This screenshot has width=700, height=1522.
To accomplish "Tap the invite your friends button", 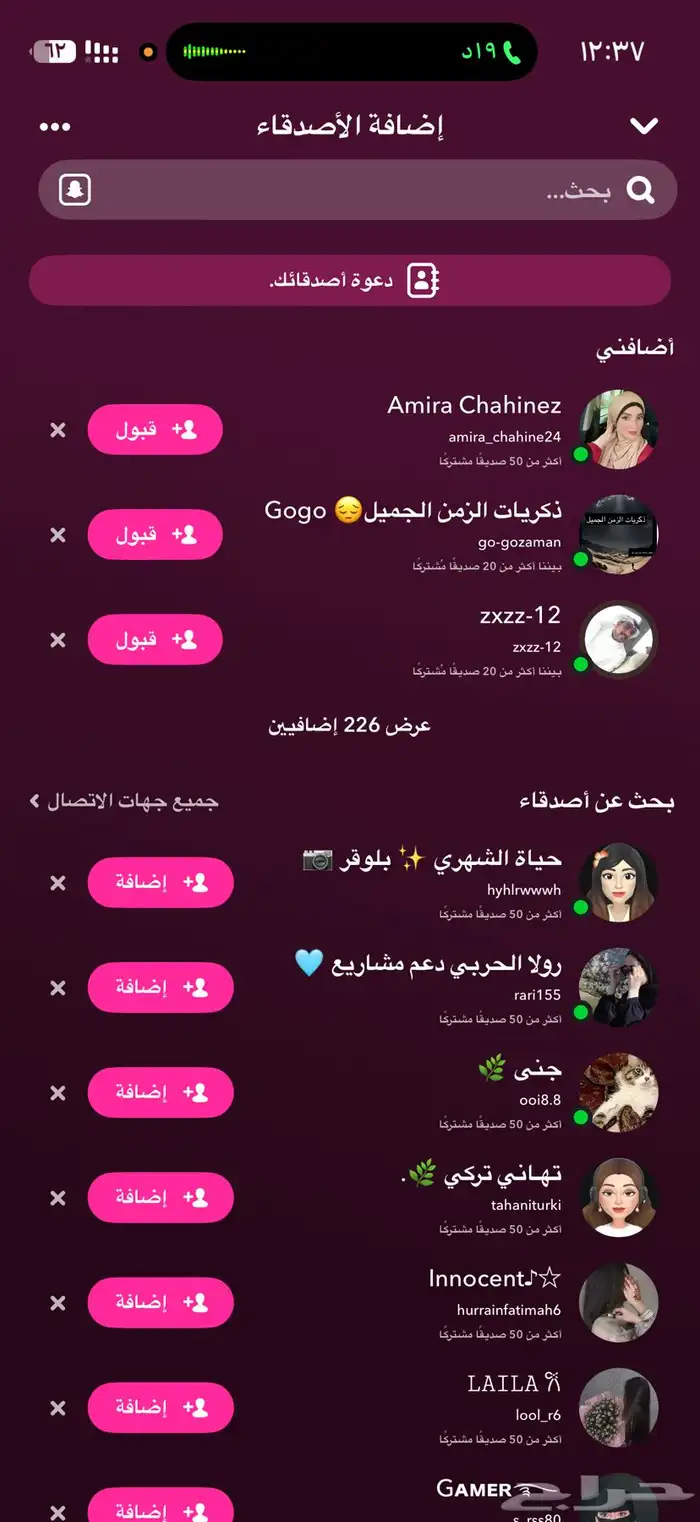I will coord(350,281).
